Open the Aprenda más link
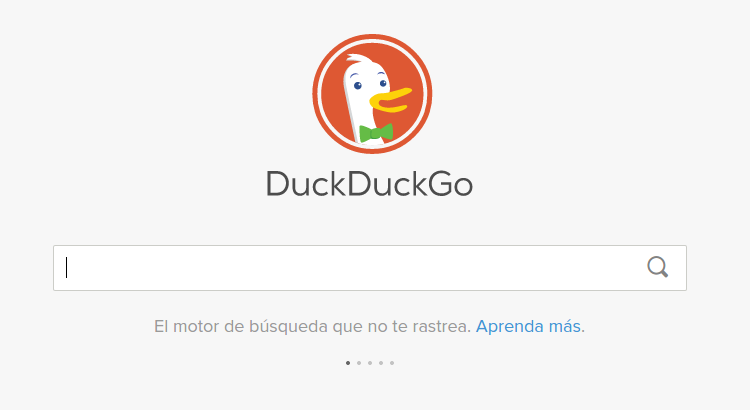The image size is (750, 410). tap(528, 326)
